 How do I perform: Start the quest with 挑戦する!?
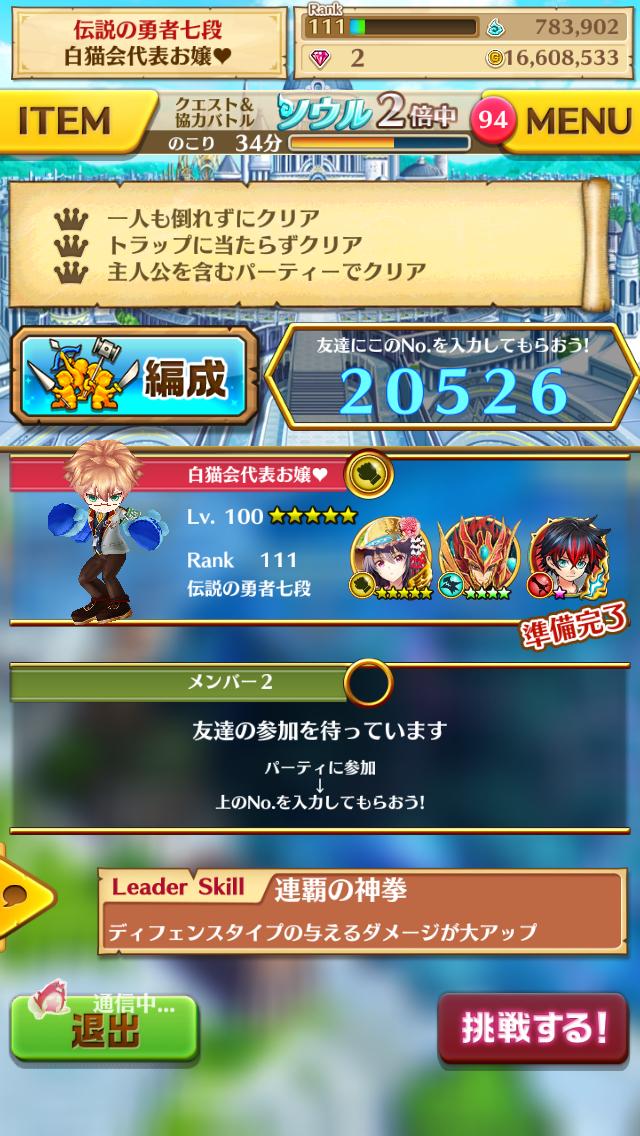[x=533, y=1027]
